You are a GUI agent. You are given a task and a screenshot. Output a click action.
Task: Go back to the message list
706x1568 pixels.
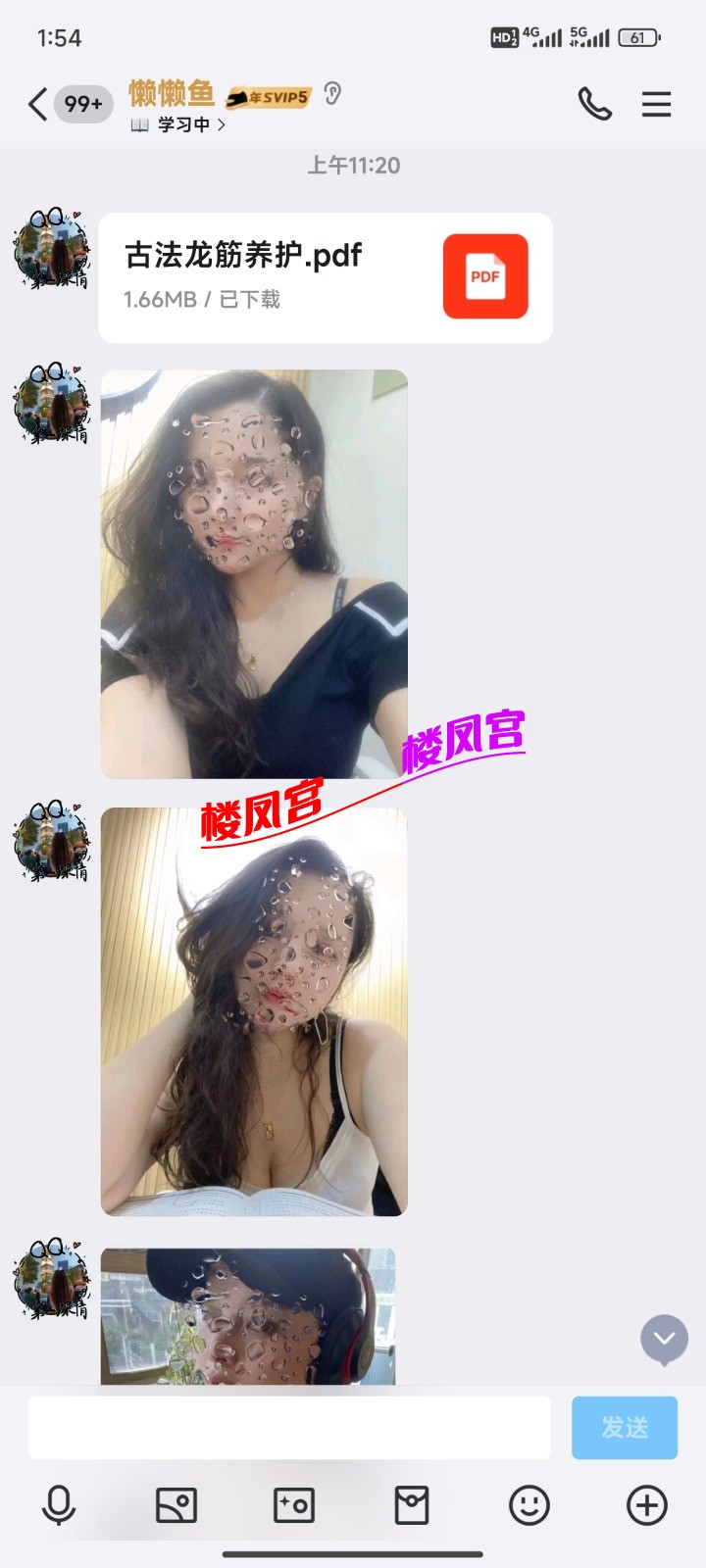pos(38,104)
